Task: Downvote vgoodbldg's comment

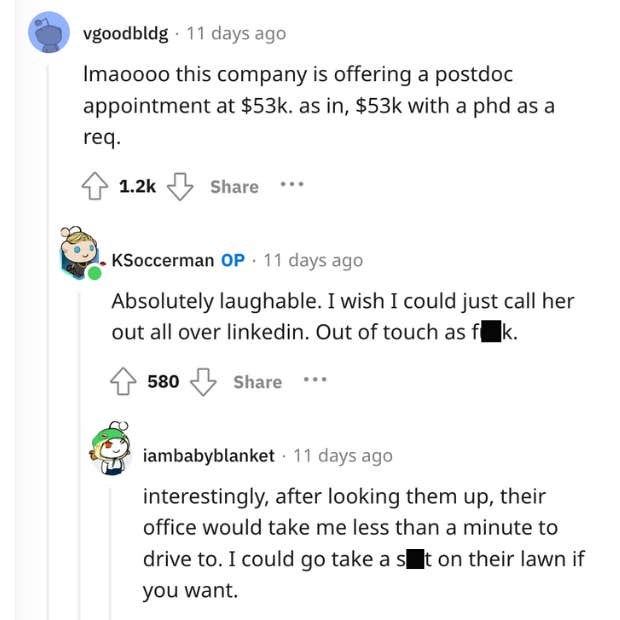Action: (x=178, y=186)
